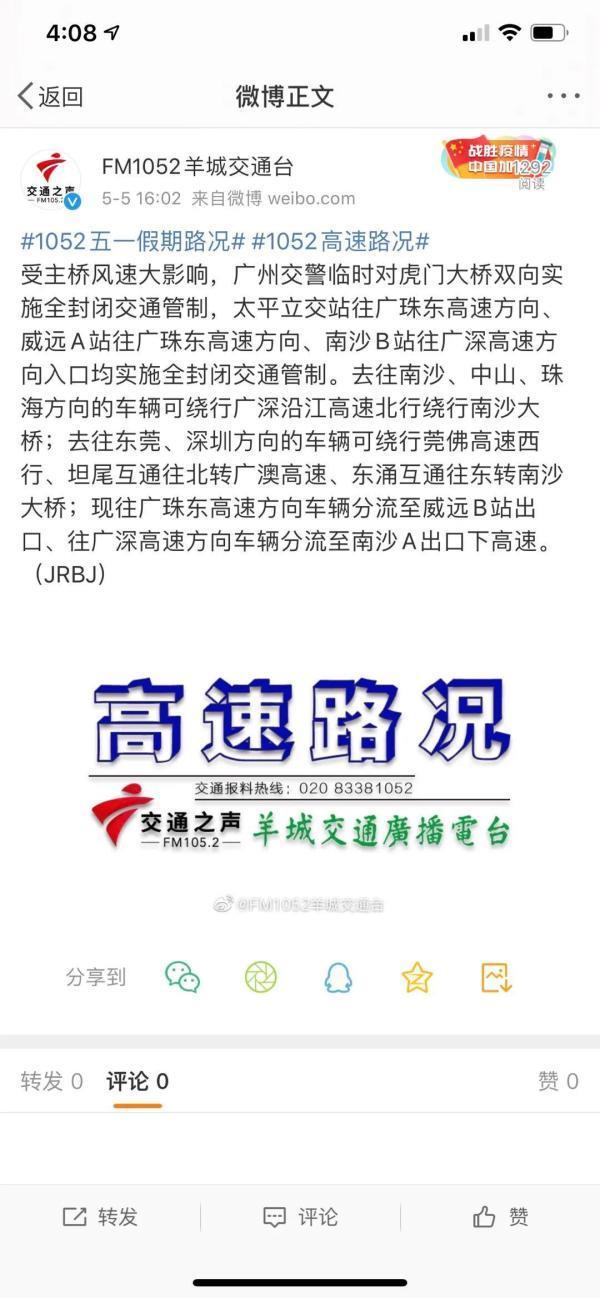The height and width of the screenshot is (1298, 600).
Task: Share post to WeChat
Action: (183, 977)
